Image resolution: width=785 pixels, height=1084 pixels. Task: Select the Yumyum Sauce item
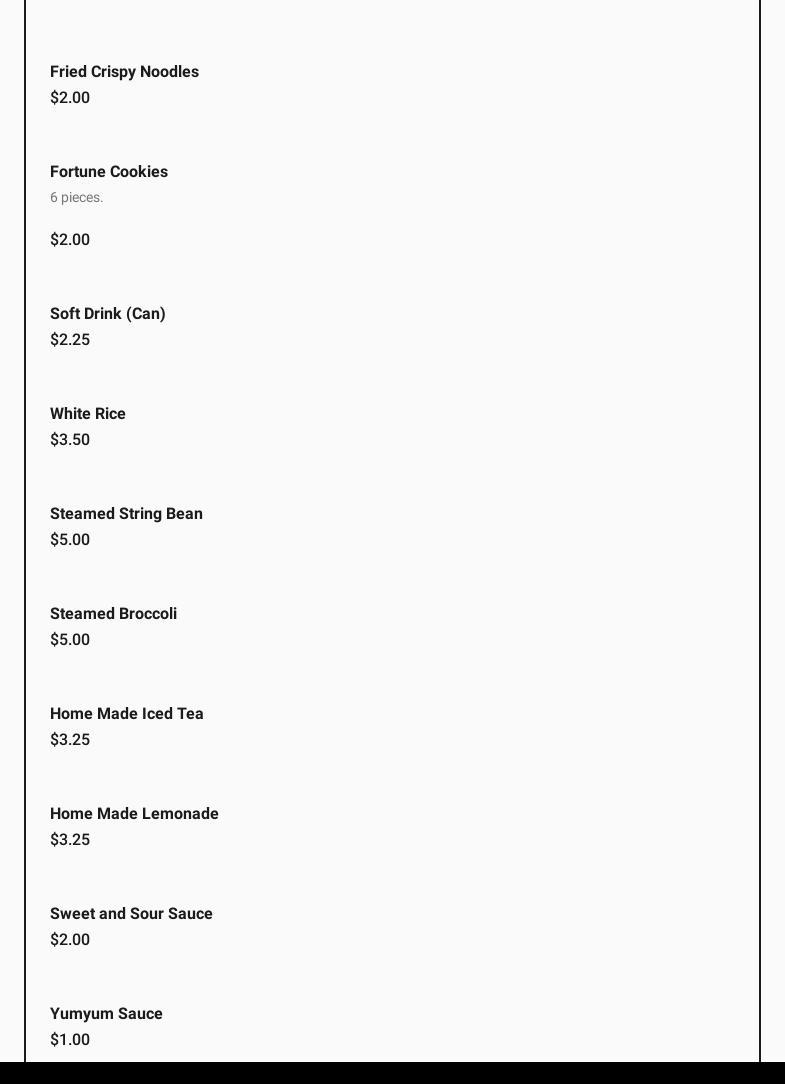tap(106, 1014)
